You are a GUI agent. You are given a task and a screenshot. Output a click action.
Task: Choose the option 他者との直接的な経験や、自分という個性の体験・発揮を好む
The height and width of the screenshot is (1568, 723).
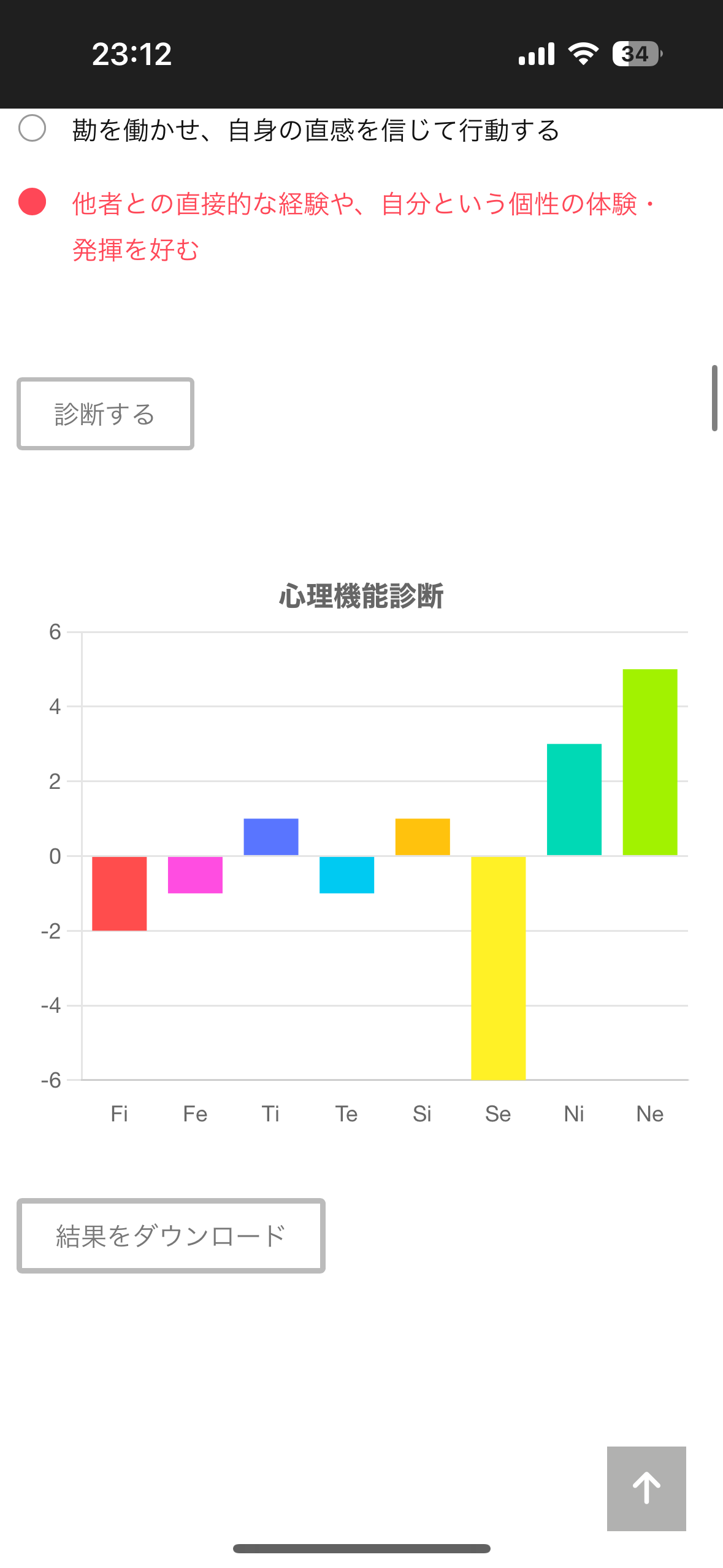[x=33, y=202]
